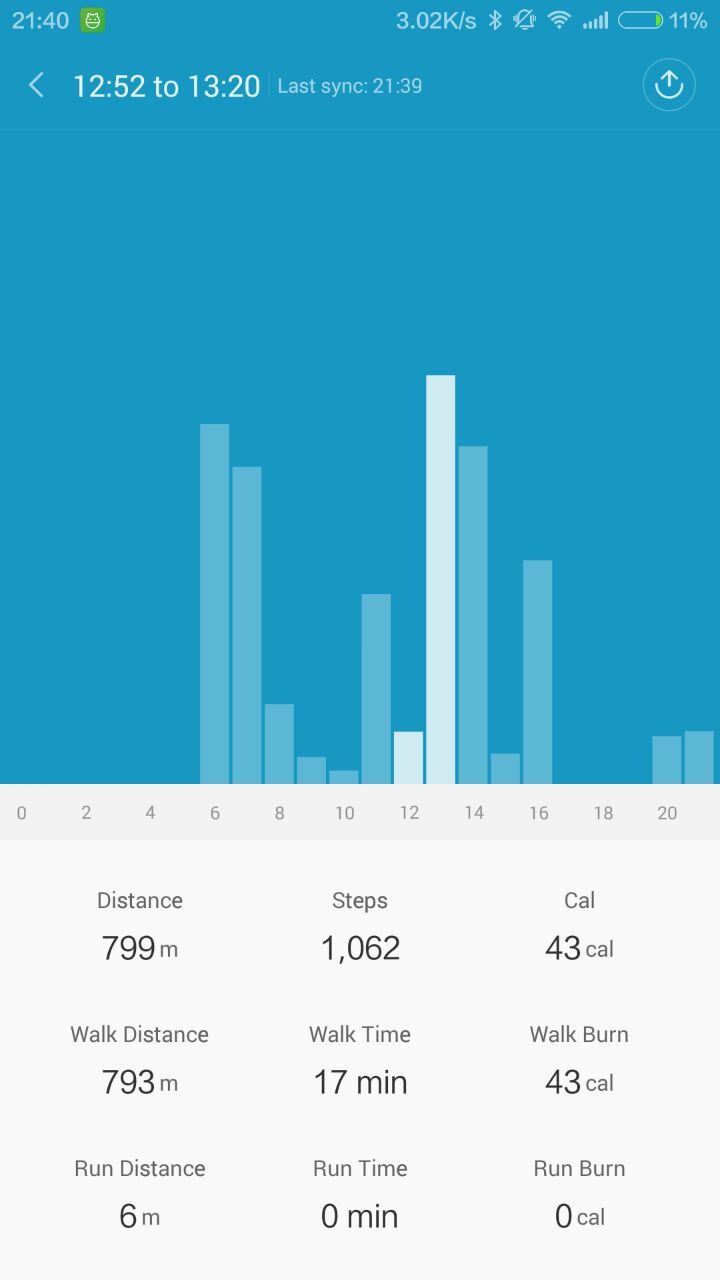720x1280 pixels.
Task: Select the bar at hour 6
Action: point(214,604)
